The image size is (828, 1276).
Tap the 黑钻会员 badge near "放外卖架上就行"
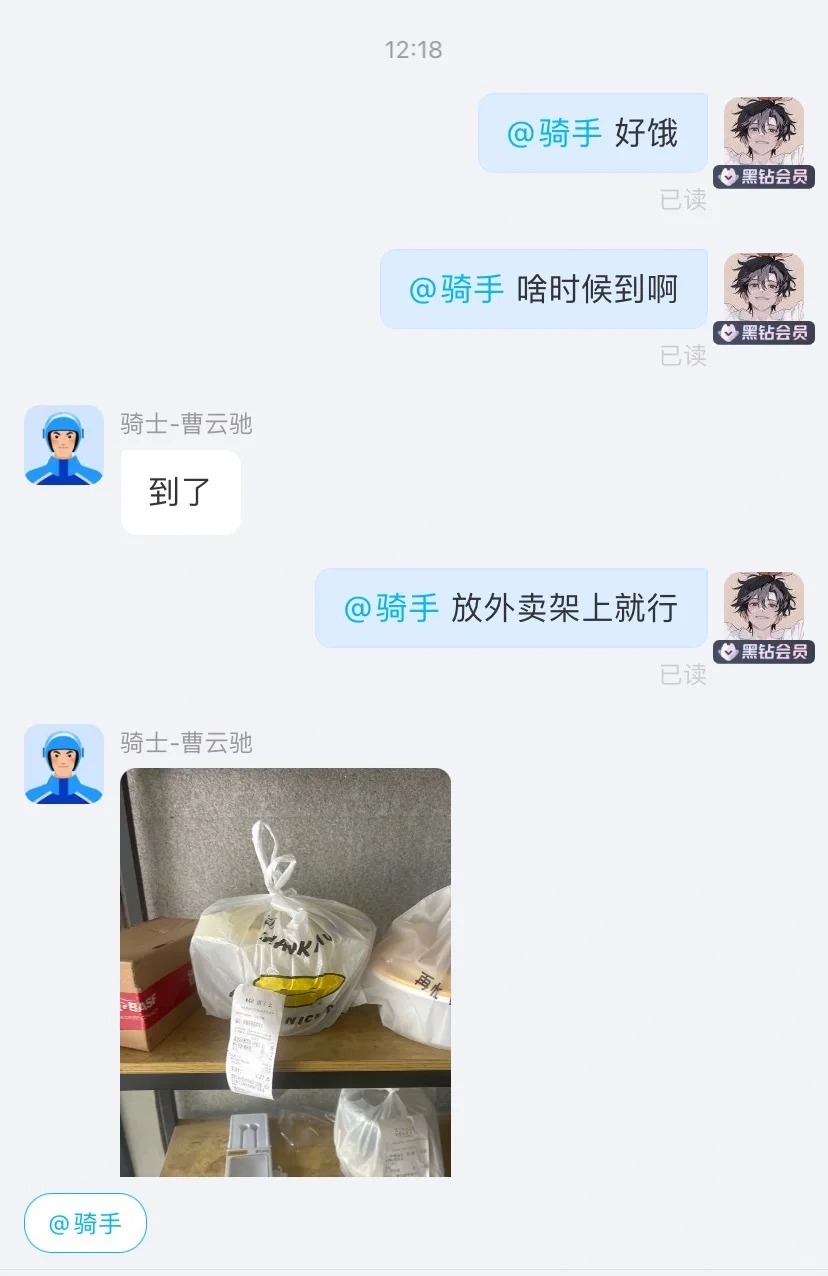coord(764,651)
